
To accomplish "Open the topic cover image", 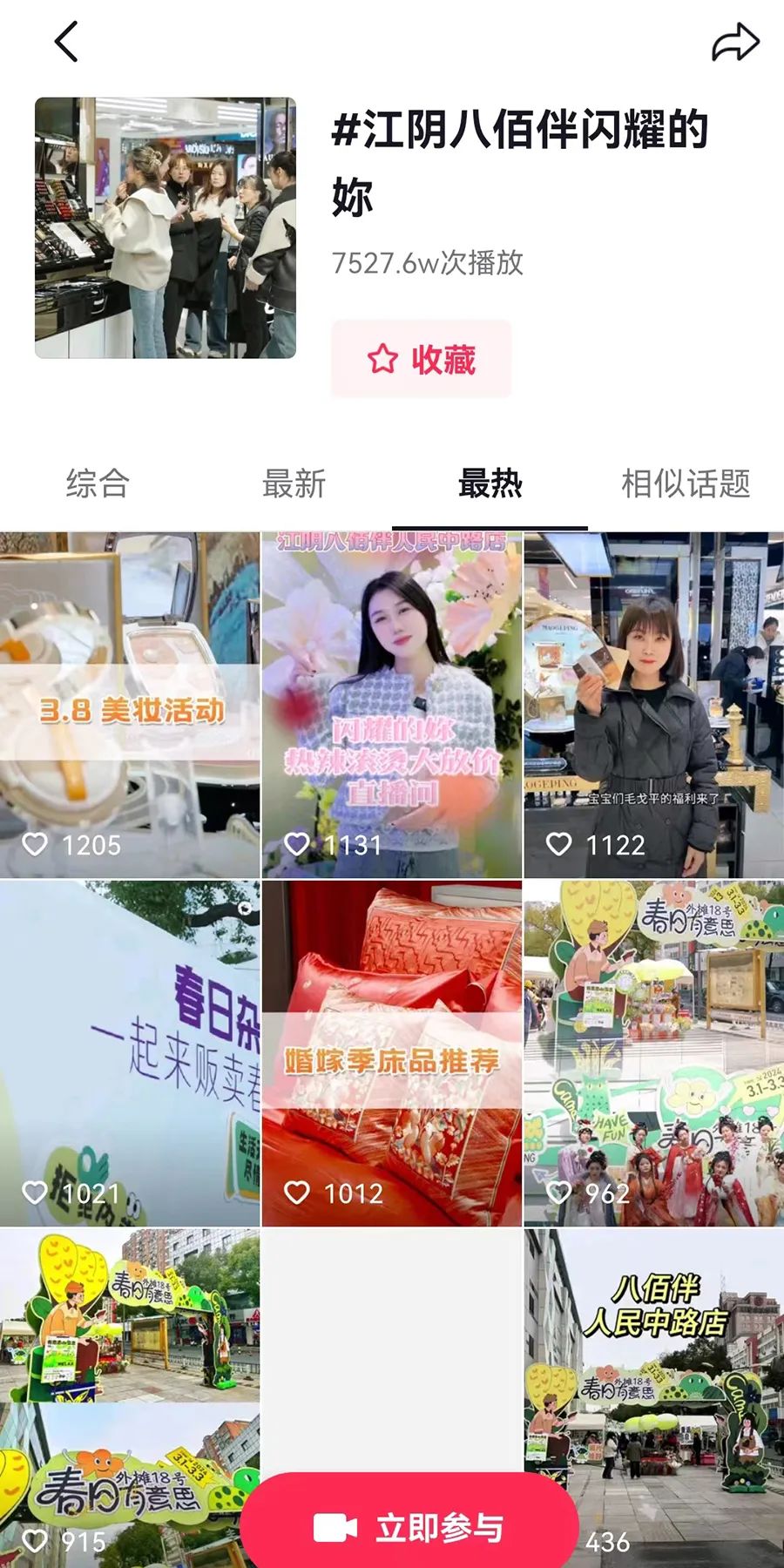I will tap(166, 228).
